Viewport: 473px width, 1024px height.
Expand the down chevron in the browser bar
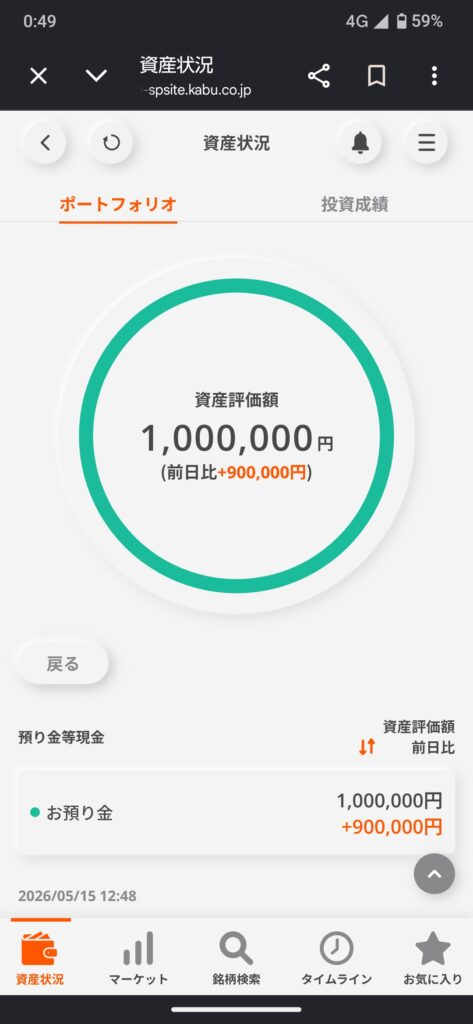(x=96, y=76)
